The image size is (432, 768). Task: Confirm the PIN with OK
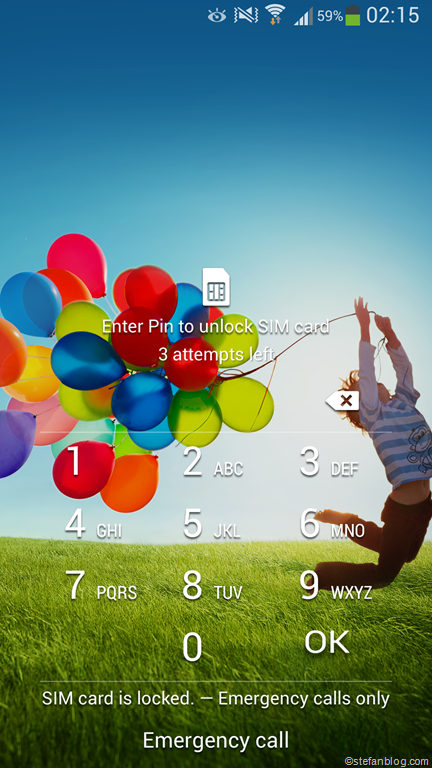327,642
